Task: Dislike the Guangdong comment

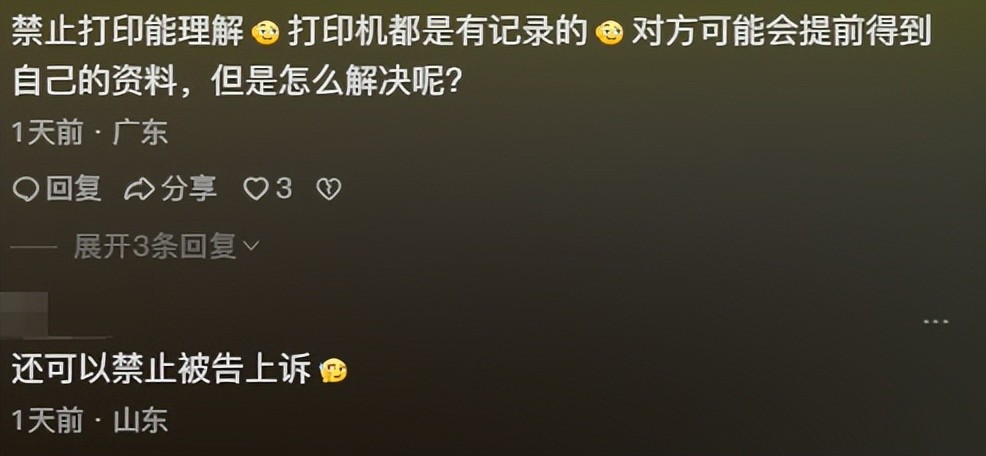Action: pyautogui.click(x=329, y=188)
